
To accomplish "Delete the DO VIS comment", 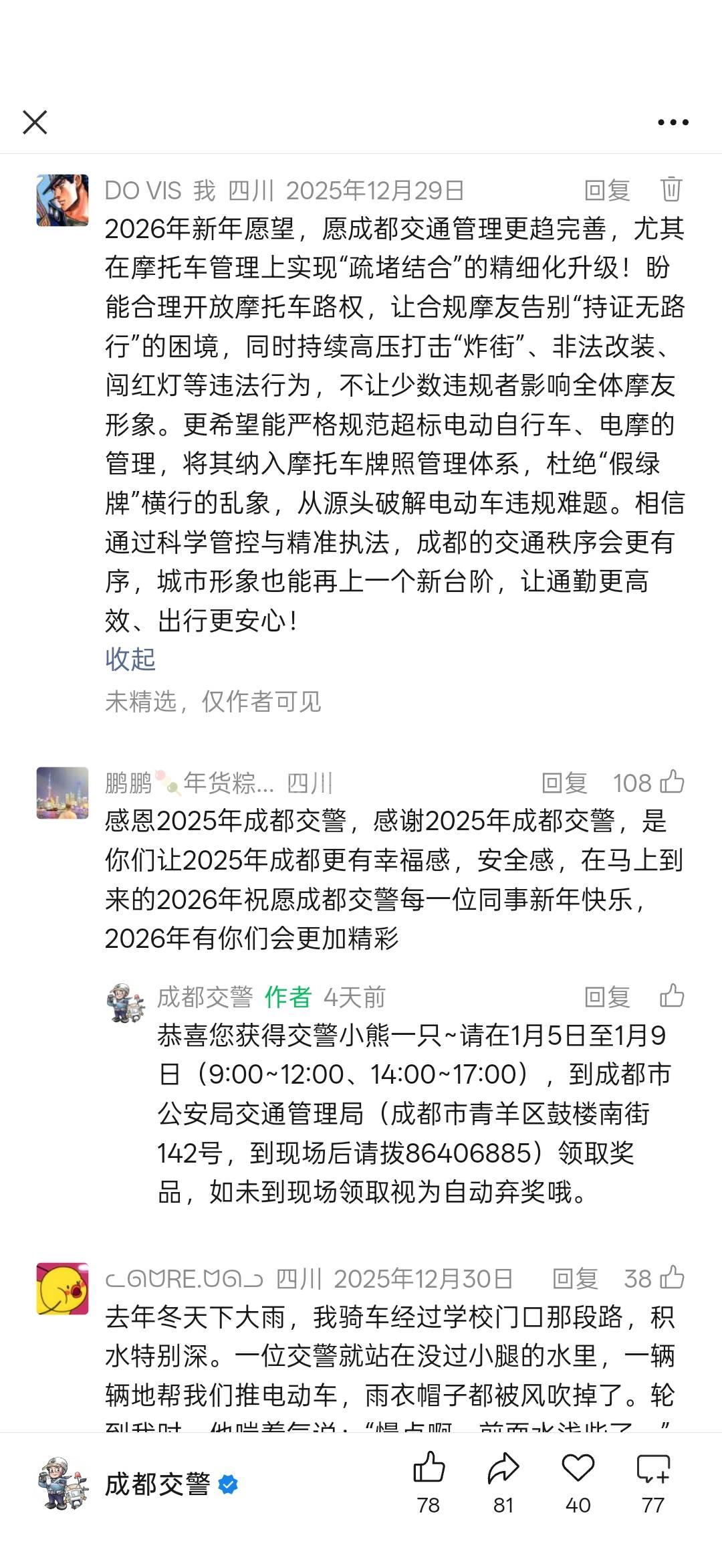I will coord(671,189).
